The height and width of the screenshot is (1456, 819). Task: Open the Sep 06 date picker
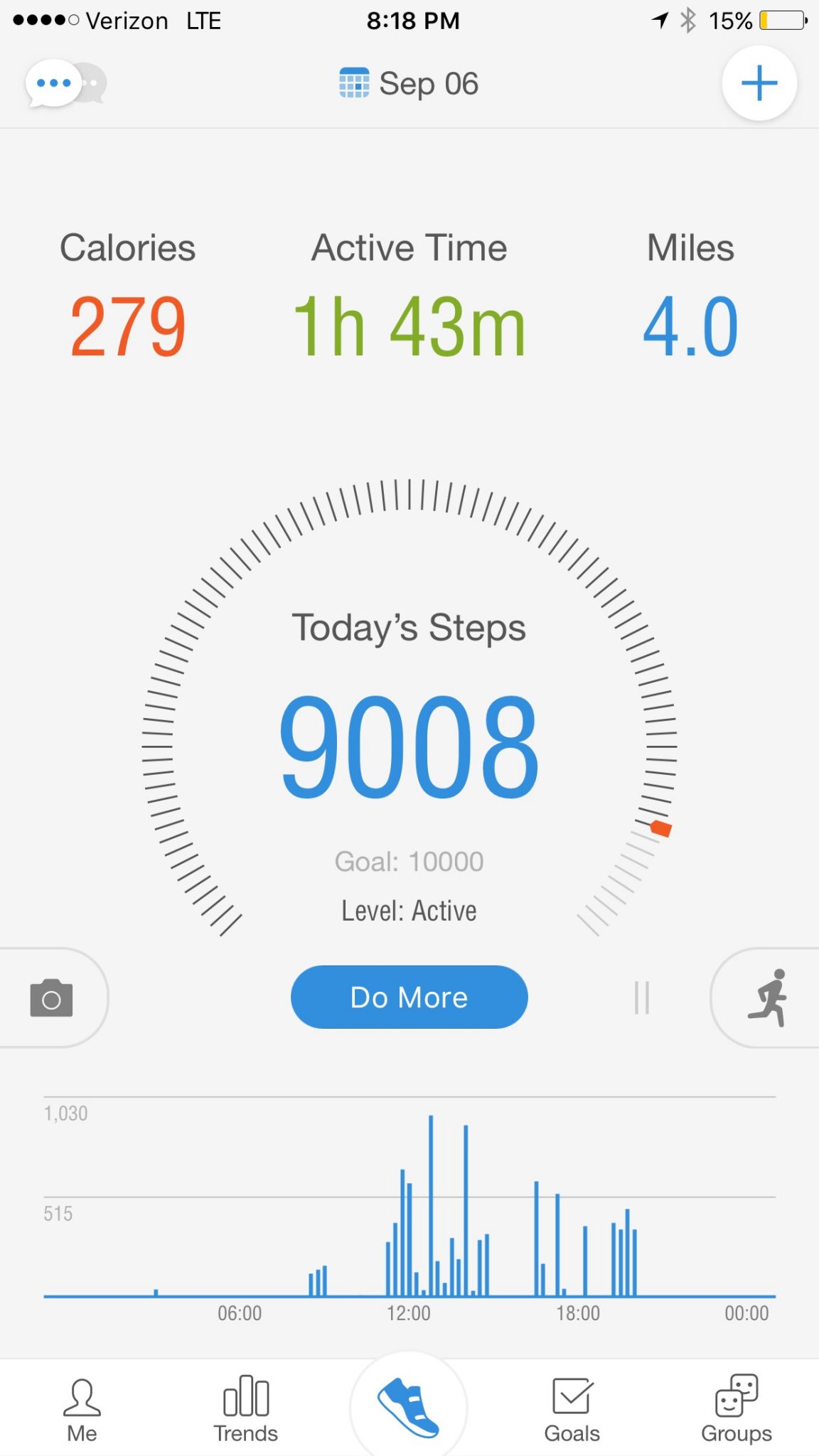click(x=409, y=84)
